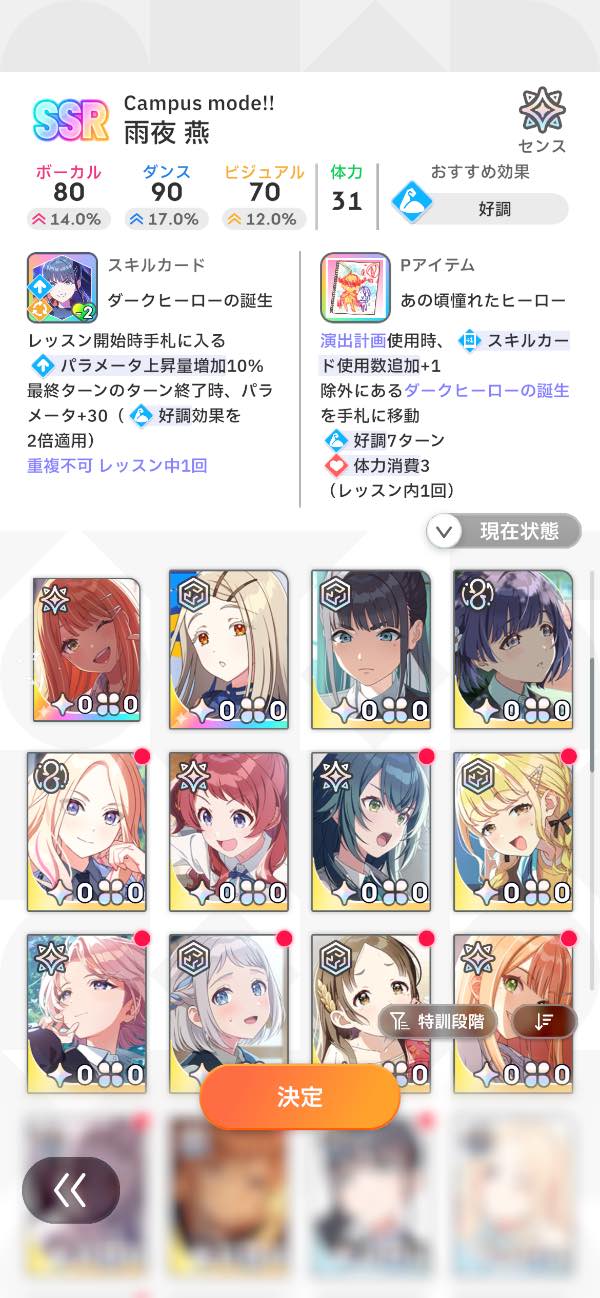View the あの頃憧れたヒーロー P-item icon
The width and height of the screenshot is (600, 1298).
click(354, 287)
